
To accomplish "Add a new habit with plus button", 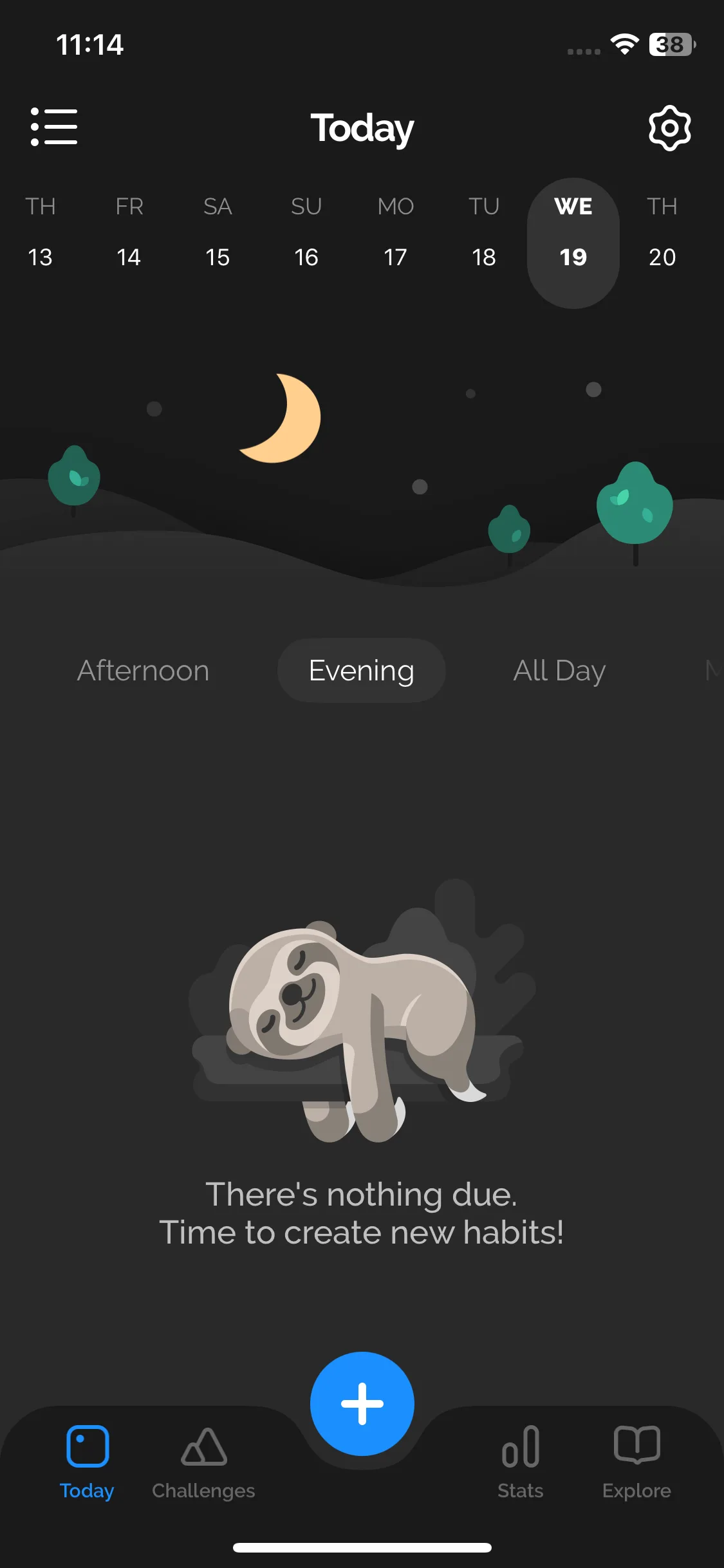I will 362,1404.
